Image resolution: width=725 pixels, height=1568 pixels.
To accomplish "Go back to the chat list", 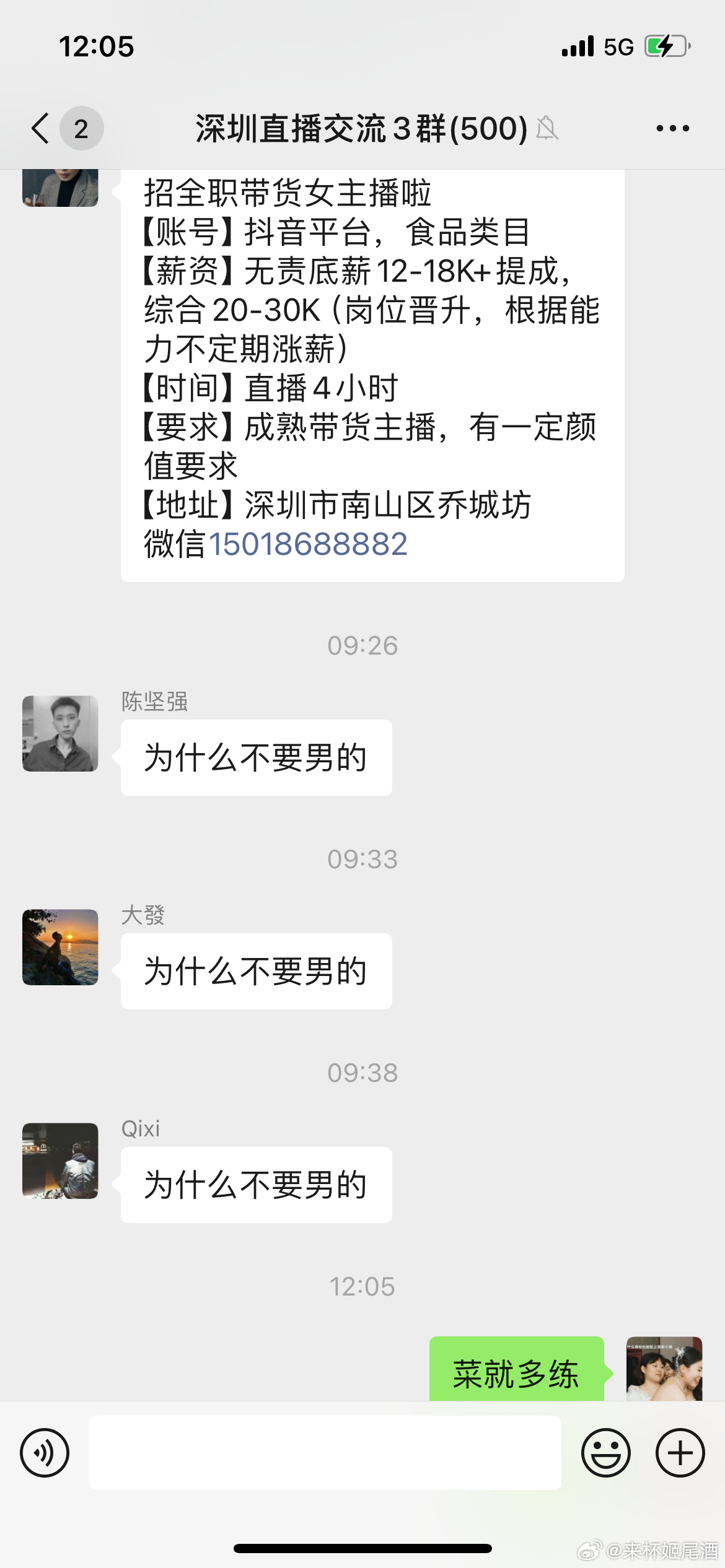I will (x=41, y=129).
